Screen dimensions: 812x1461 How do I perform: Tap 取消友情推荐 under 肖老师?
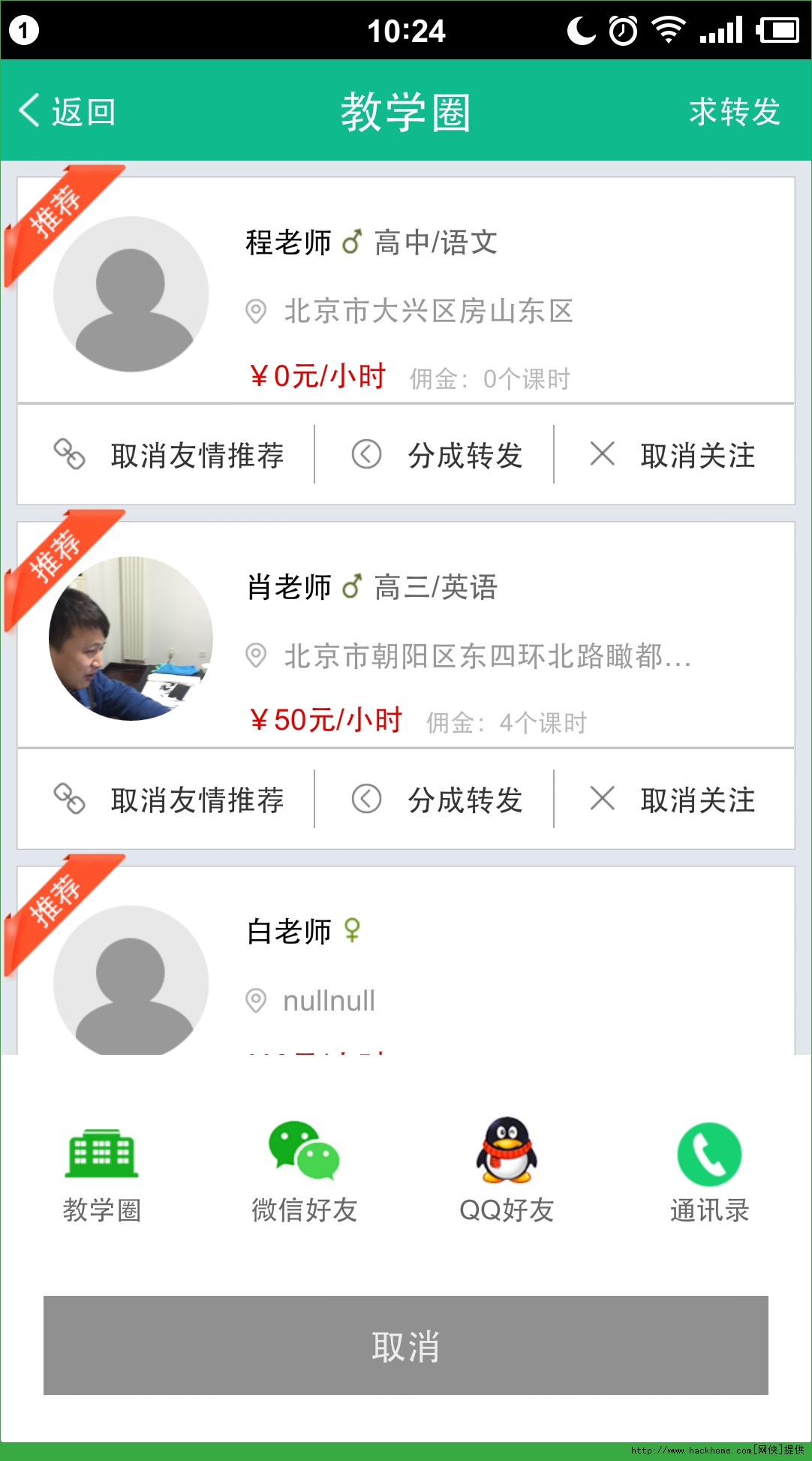[x=170, y=800]
